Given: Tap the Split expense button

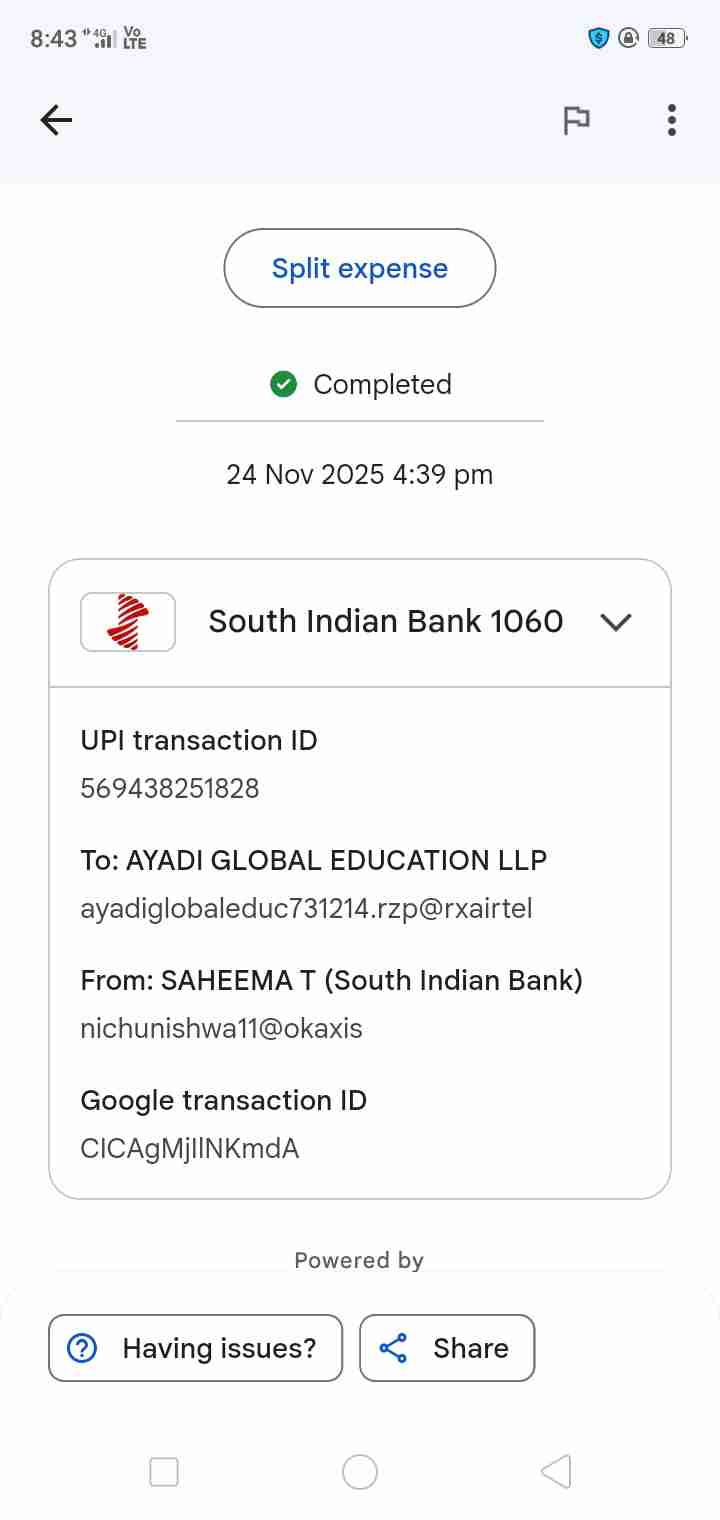Looking at the screenshot, I should click(x=360, y=268).
